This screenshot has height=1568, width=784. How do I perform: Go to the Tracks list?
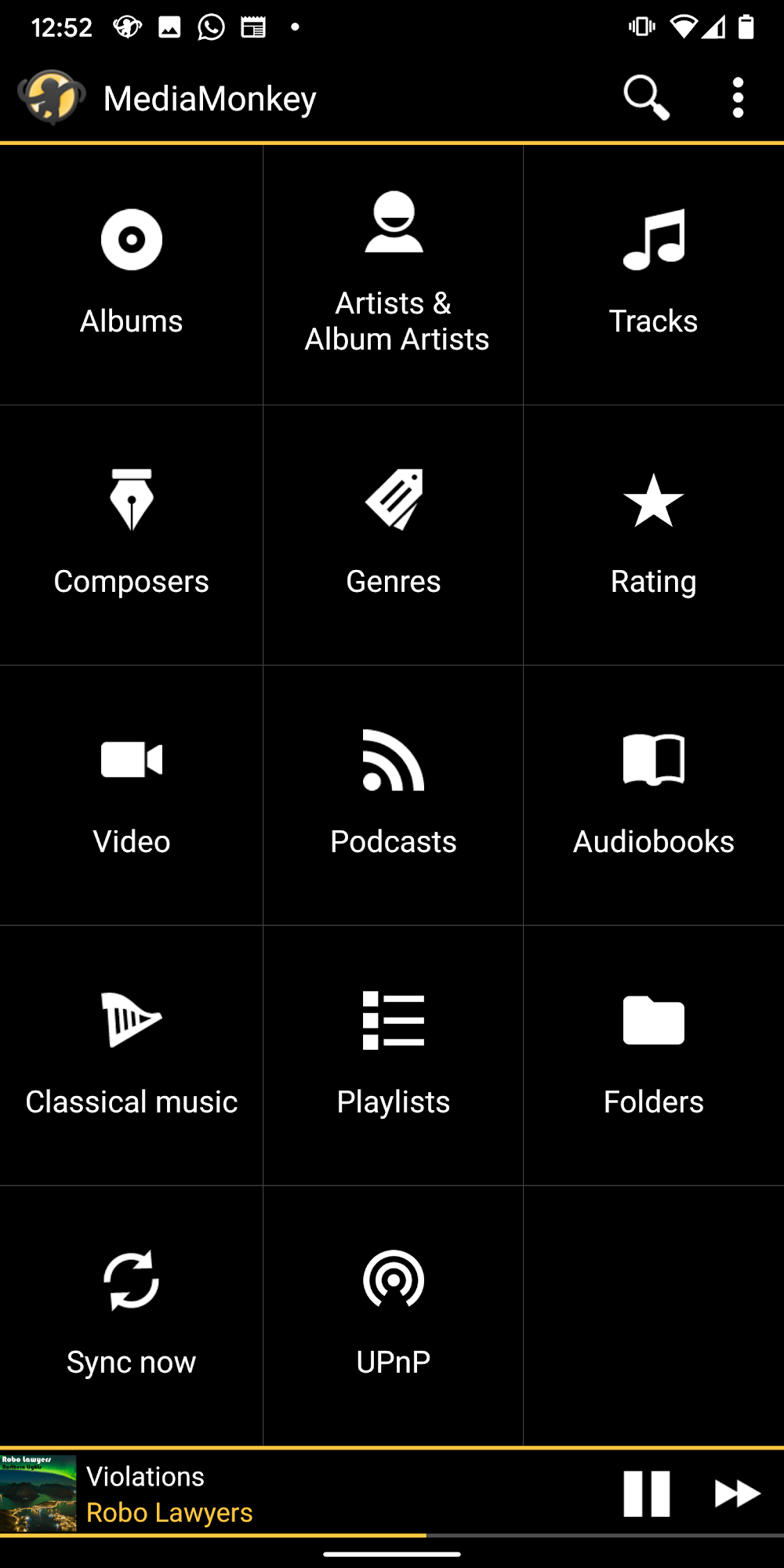tap(654, 274)
